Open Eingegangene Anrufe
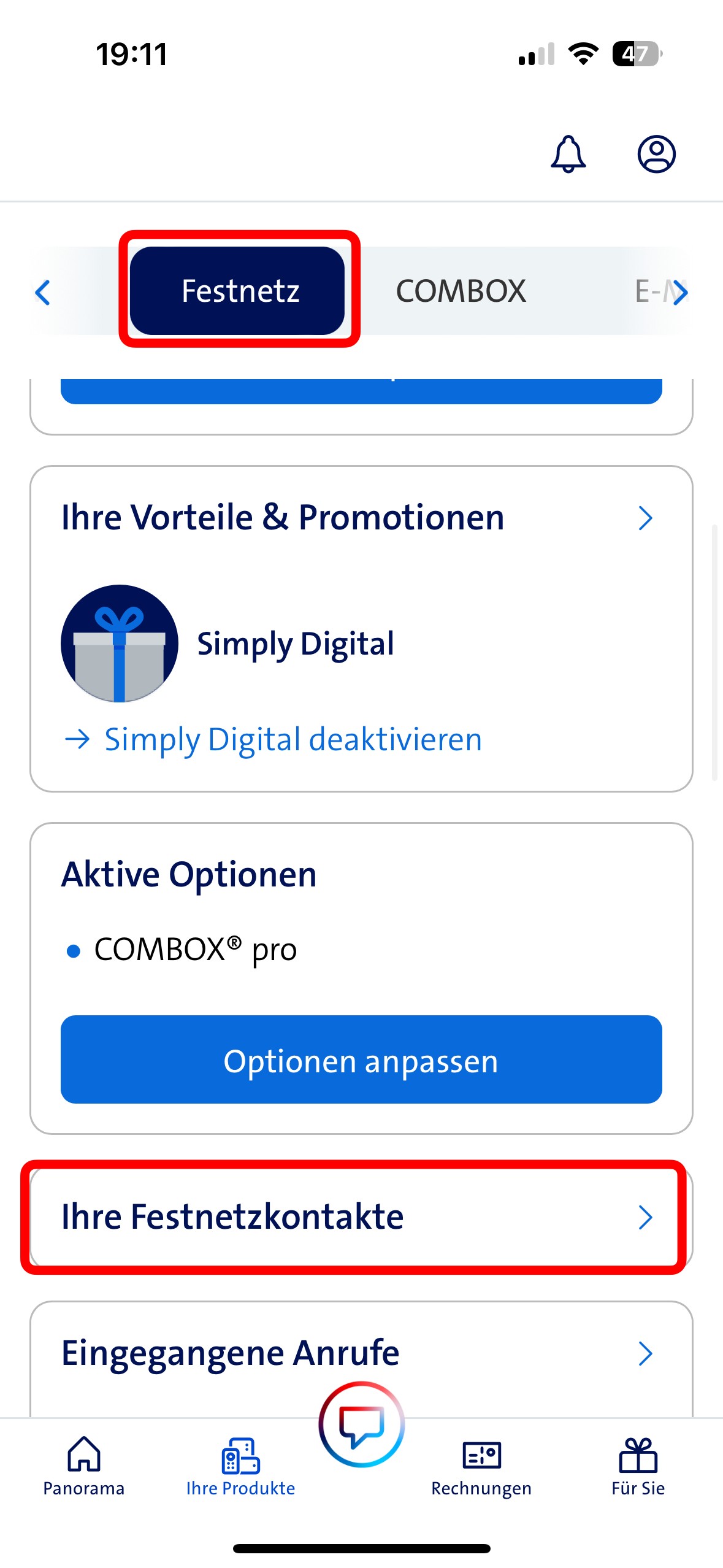The image size is (723, 1568). click(x=361, y=1353)
